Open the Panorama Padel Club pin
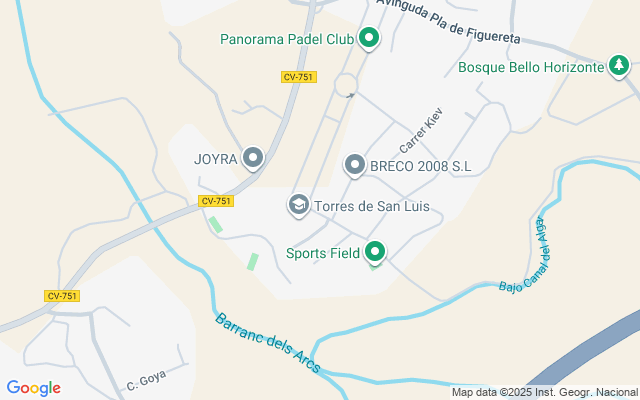The image size is (640, 400). (369, 38)
